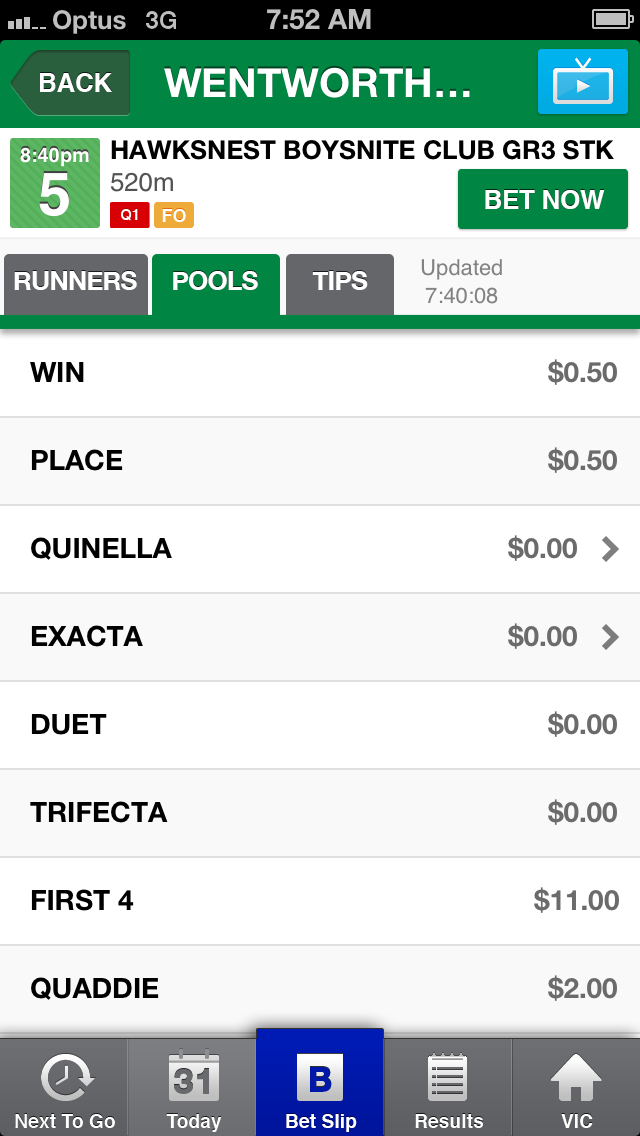Open Next To Go in bottom bar
Screen dimensions: 640x1136
tap(64, 1090)
